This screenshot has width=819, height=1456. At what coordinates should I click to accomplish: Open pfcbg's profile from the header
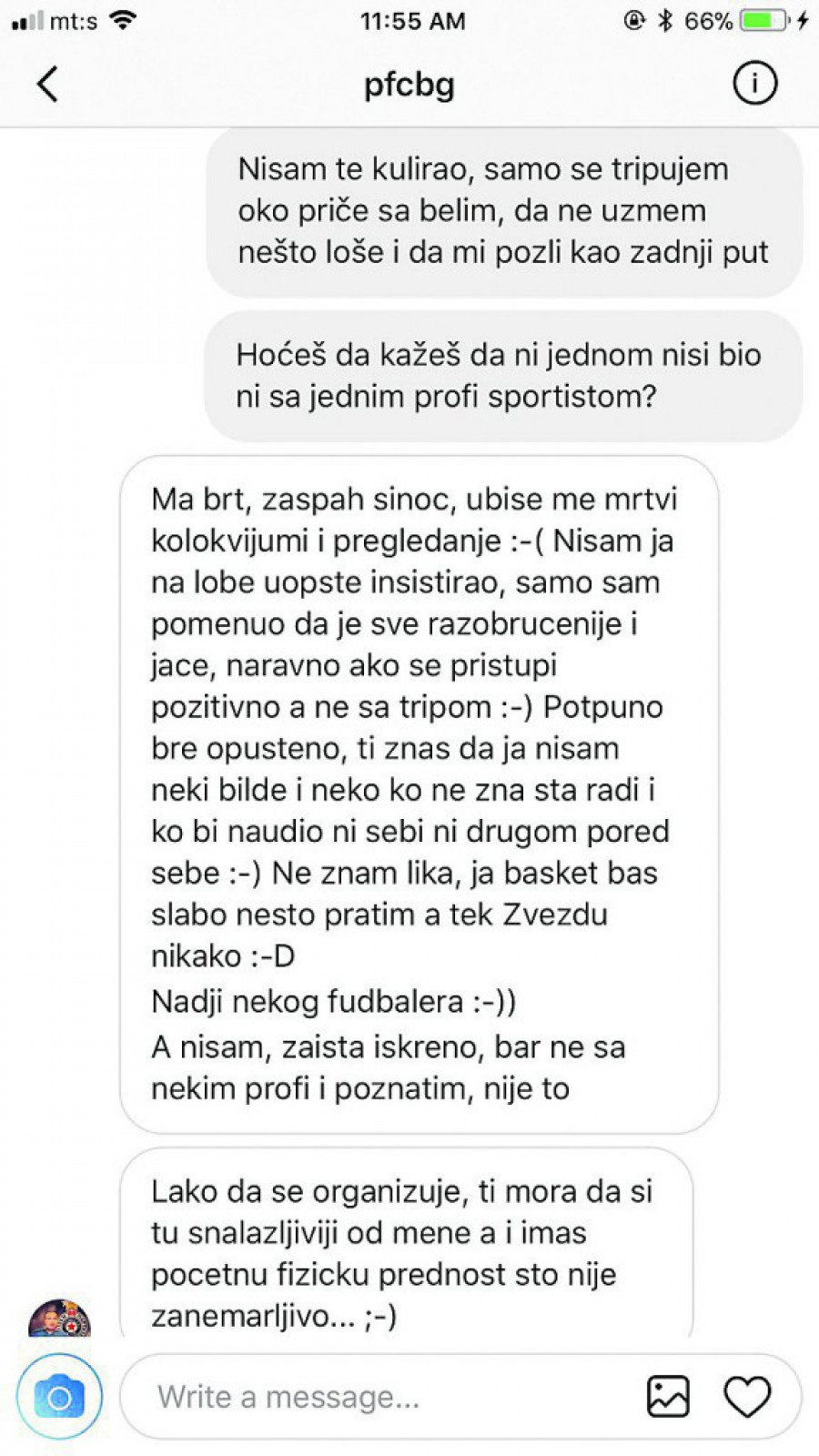(409, 85)
